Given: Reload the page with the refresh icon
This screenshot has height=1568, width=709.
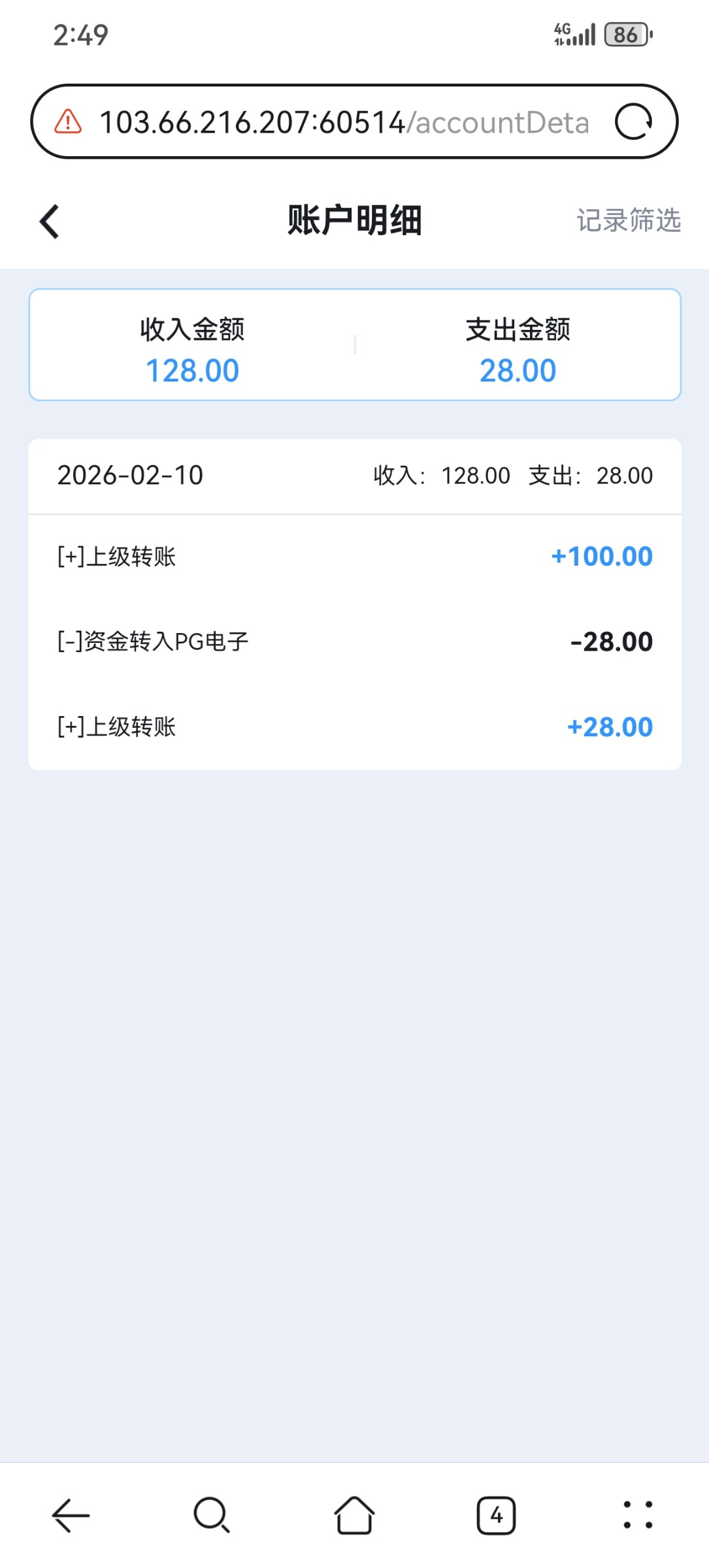Looking at the screenshot, I should tap(633, 122).
